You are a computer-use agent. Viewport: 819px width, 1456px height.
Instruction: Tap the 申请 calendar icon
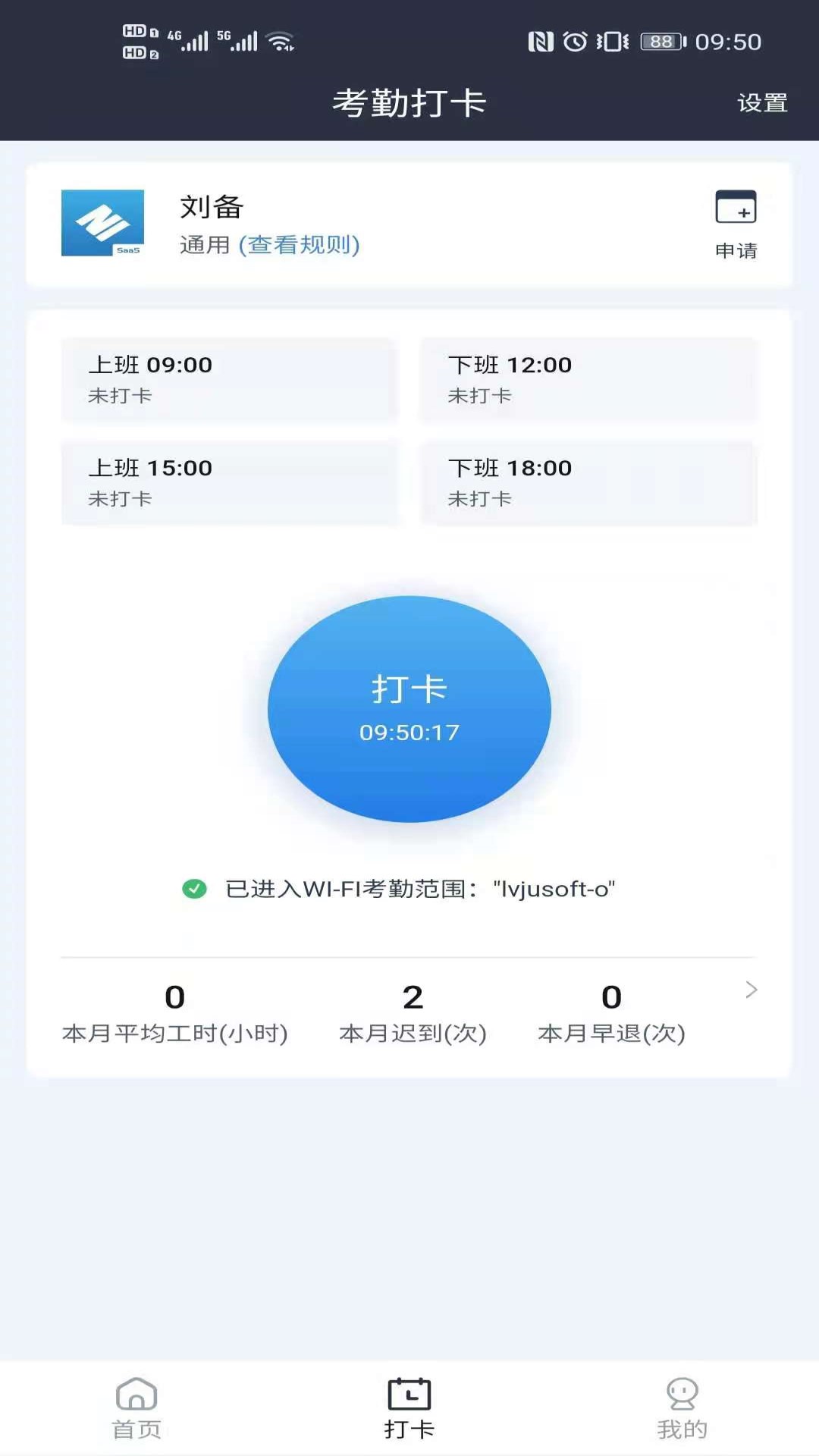click(x=736, y=208)
